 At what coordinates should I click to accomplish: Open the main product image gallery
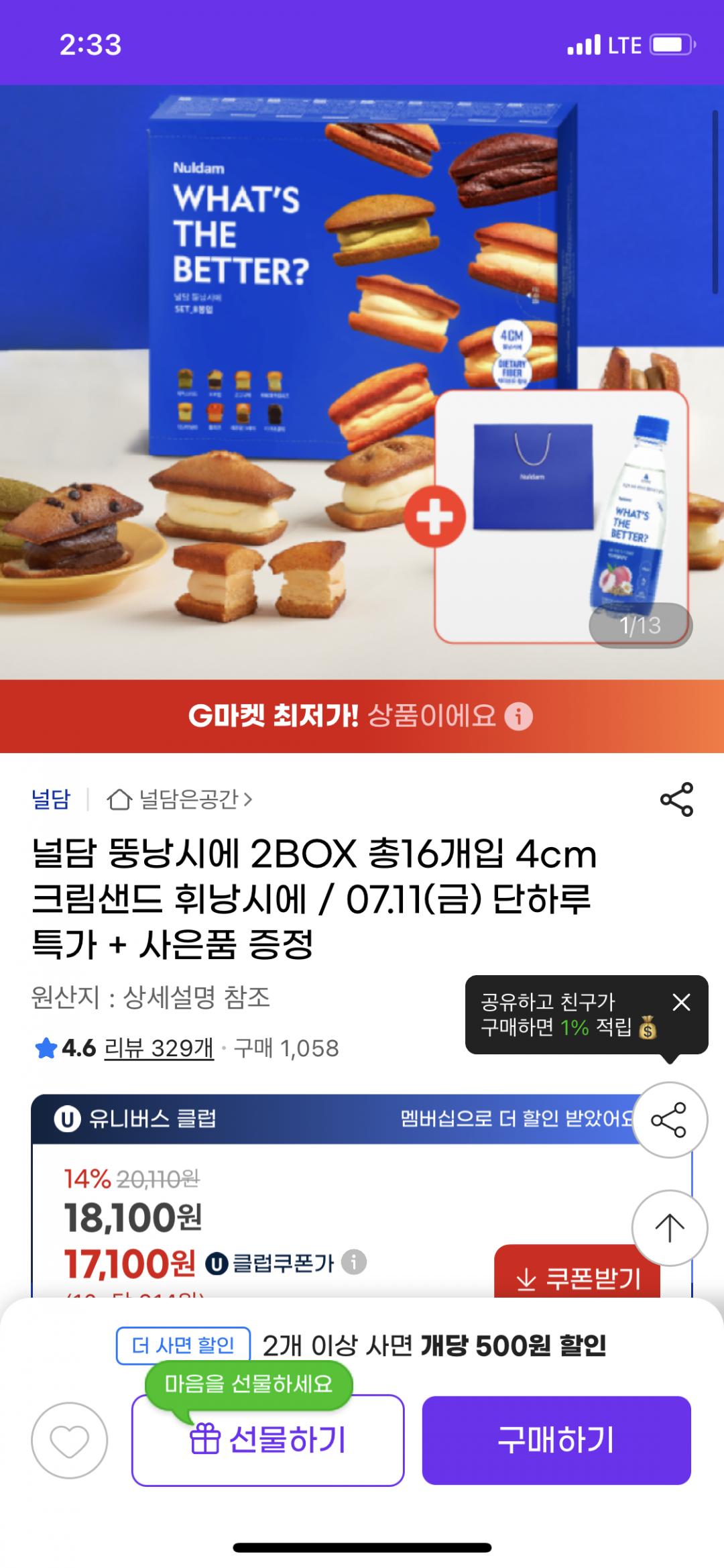(362, 382)
